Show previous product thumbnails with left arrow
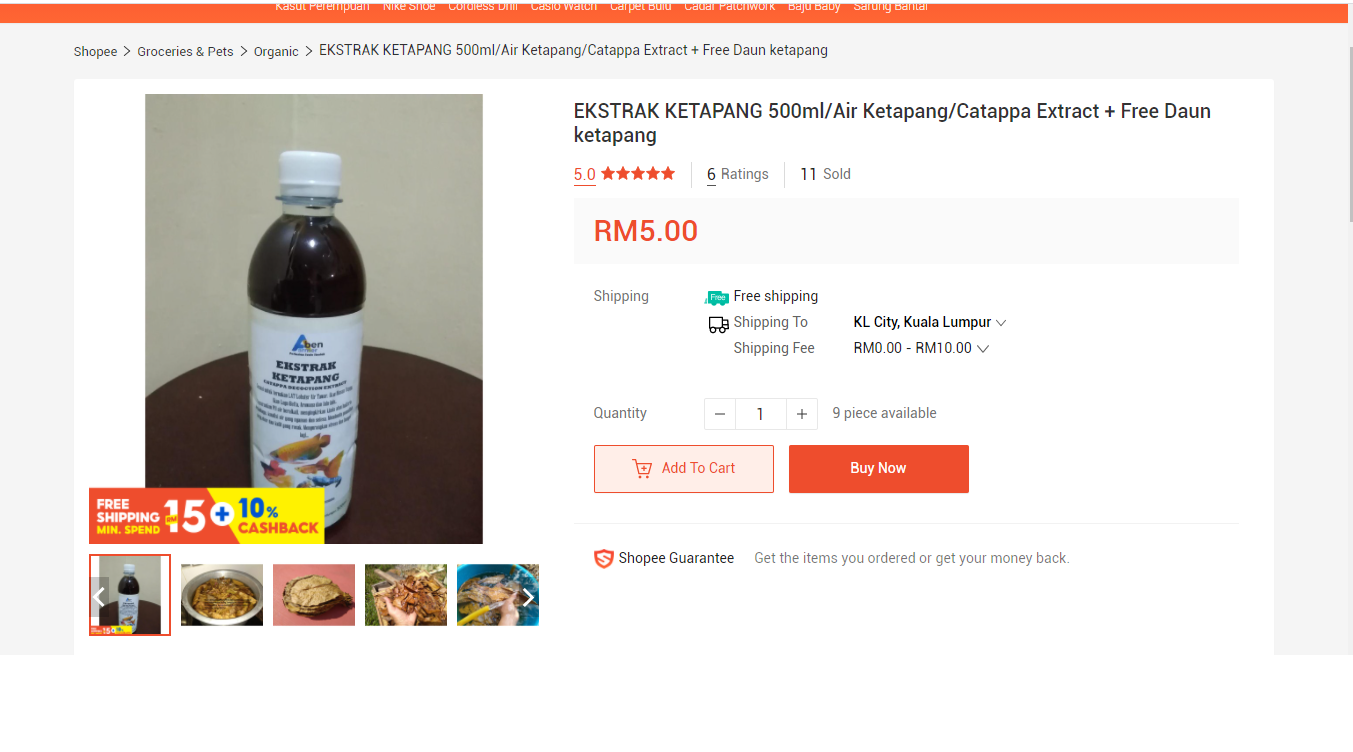 tap(99, 598)
